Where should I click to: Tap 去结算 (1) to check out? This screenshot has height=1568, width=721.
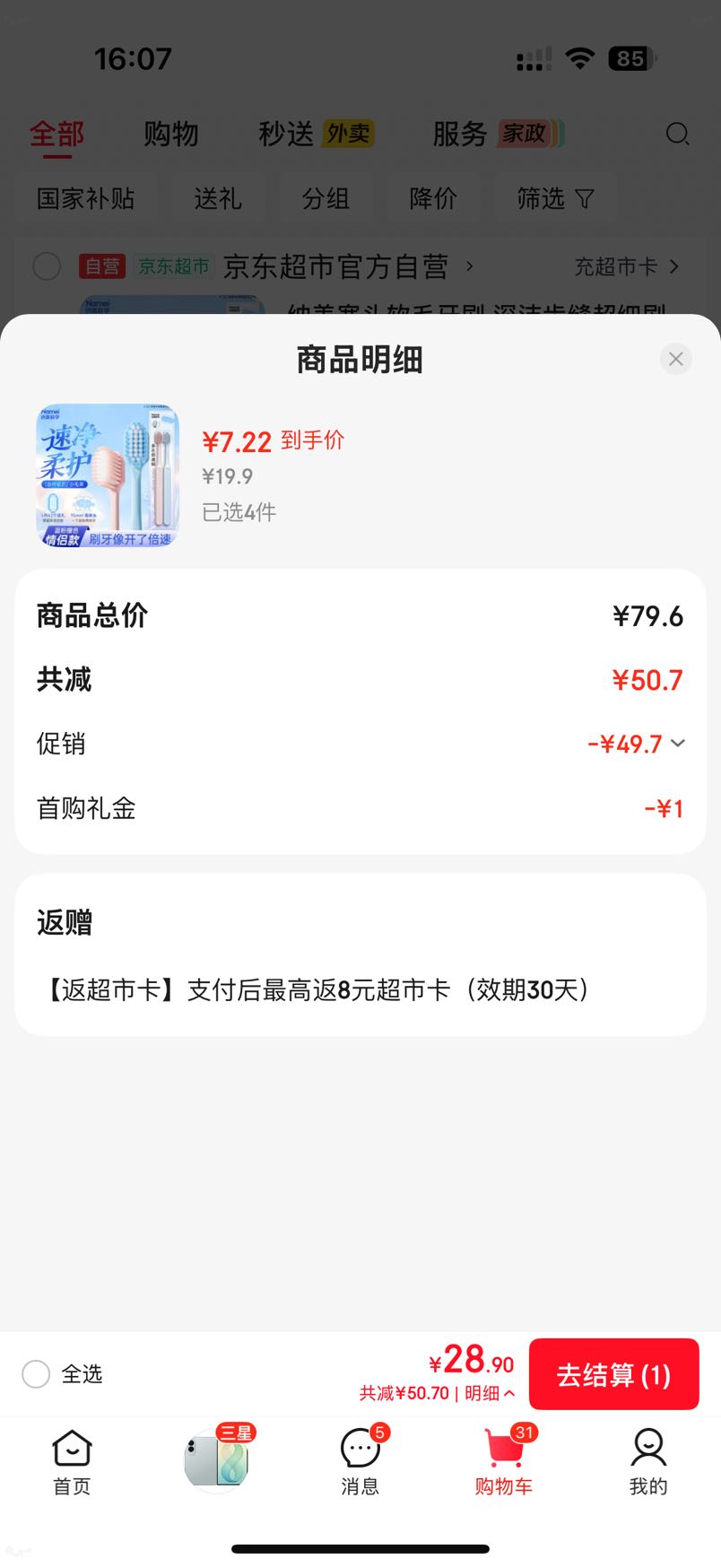pyautogui.click(x=613, y=1374)
